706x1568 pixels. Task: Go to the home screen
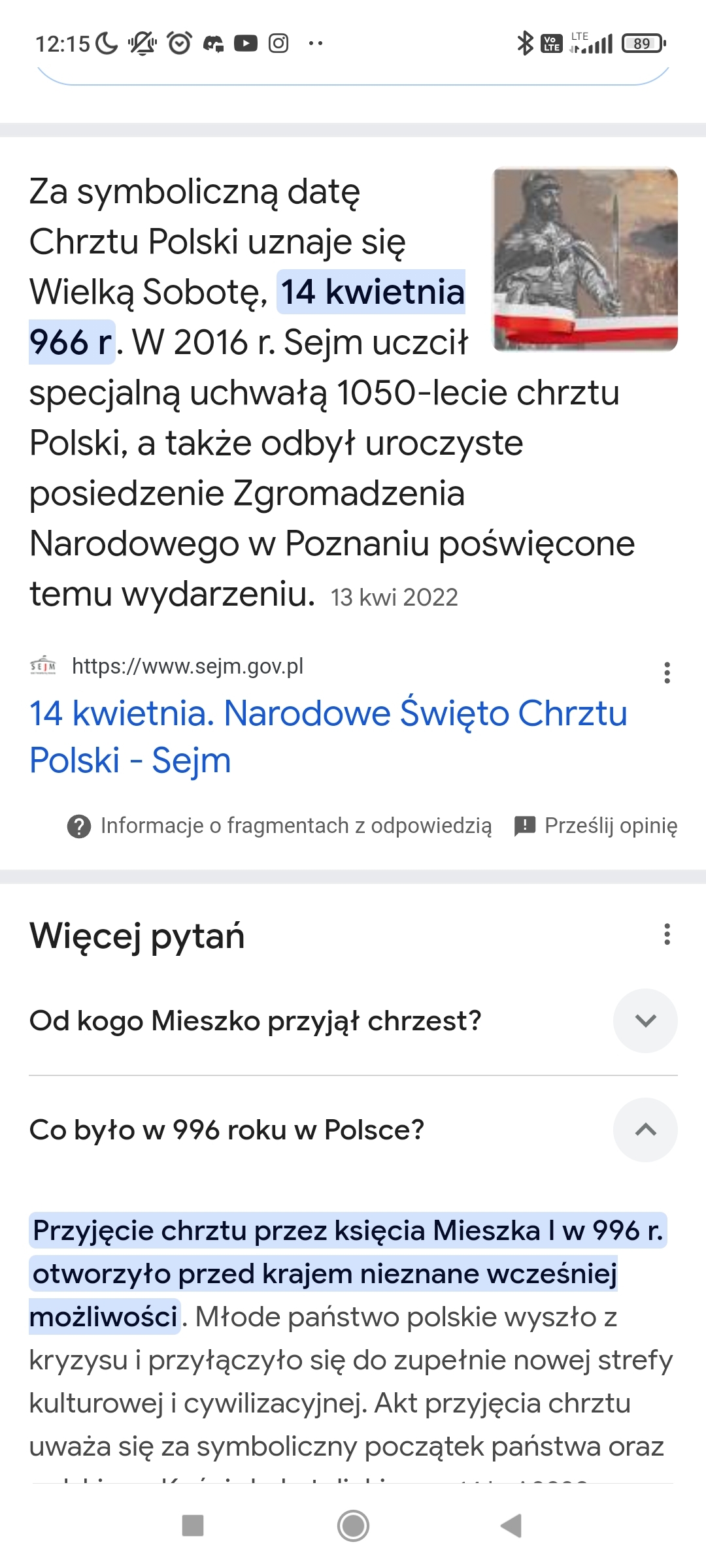click(353, 1526)
